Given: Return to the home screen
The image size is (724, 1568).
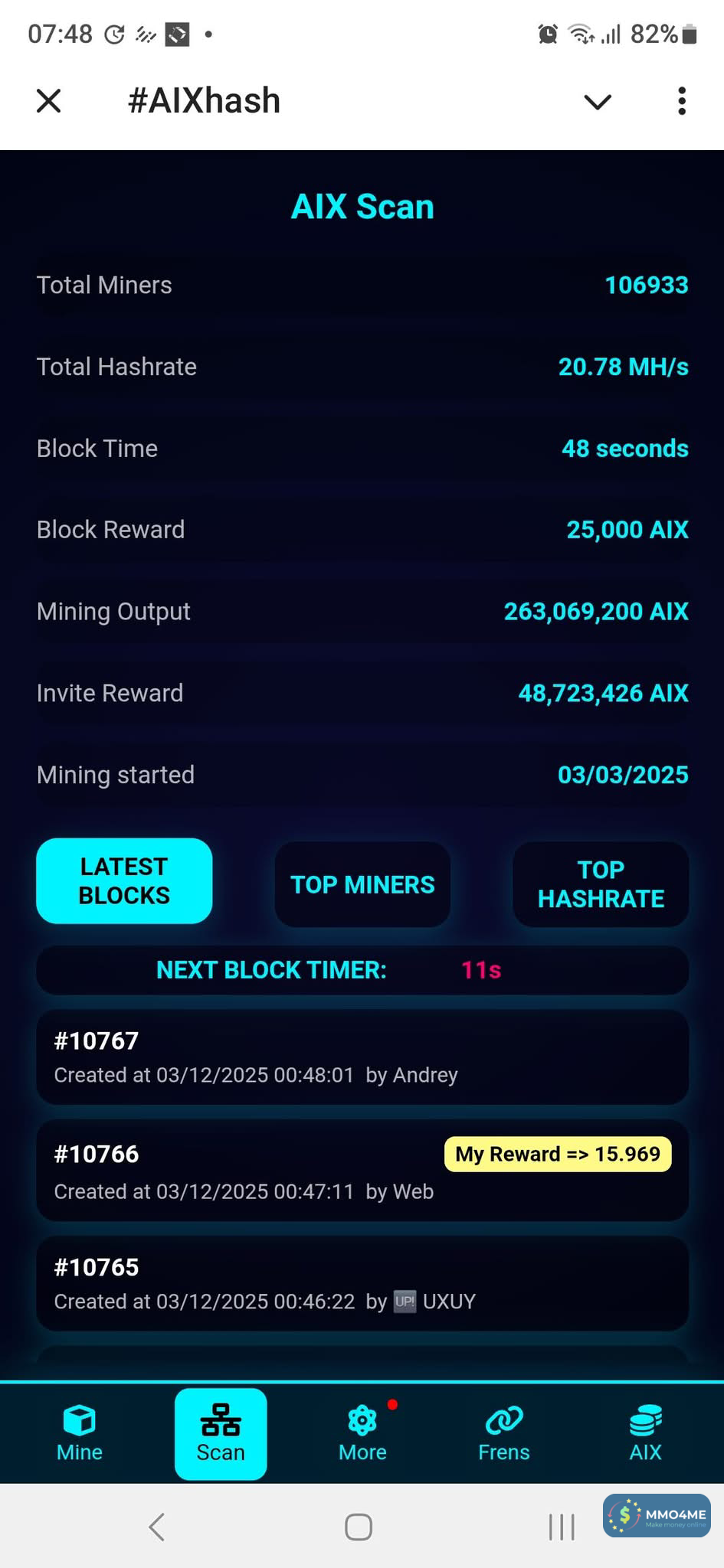Looking at the screenshot, I should click(359, 1527).
